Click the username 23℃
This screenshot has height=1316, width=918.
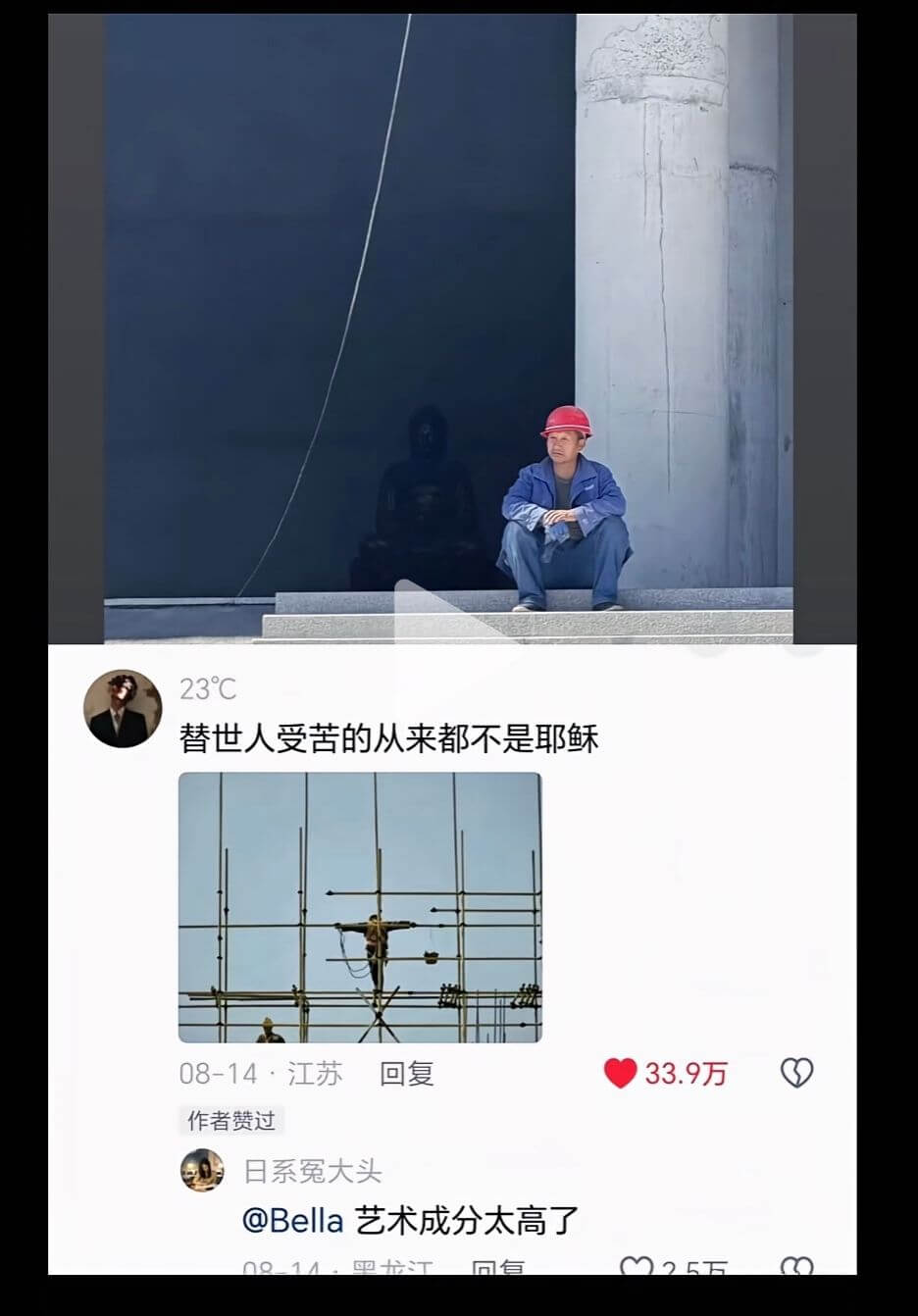click(206, 689)
